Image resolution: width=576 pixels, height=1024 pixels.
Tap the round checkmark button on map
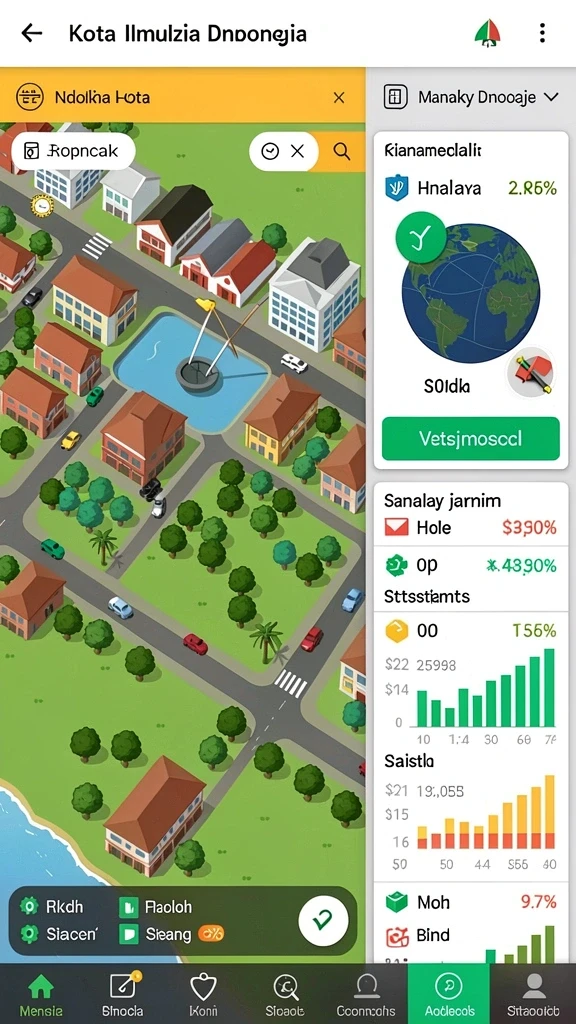click(x=323, y=920)
